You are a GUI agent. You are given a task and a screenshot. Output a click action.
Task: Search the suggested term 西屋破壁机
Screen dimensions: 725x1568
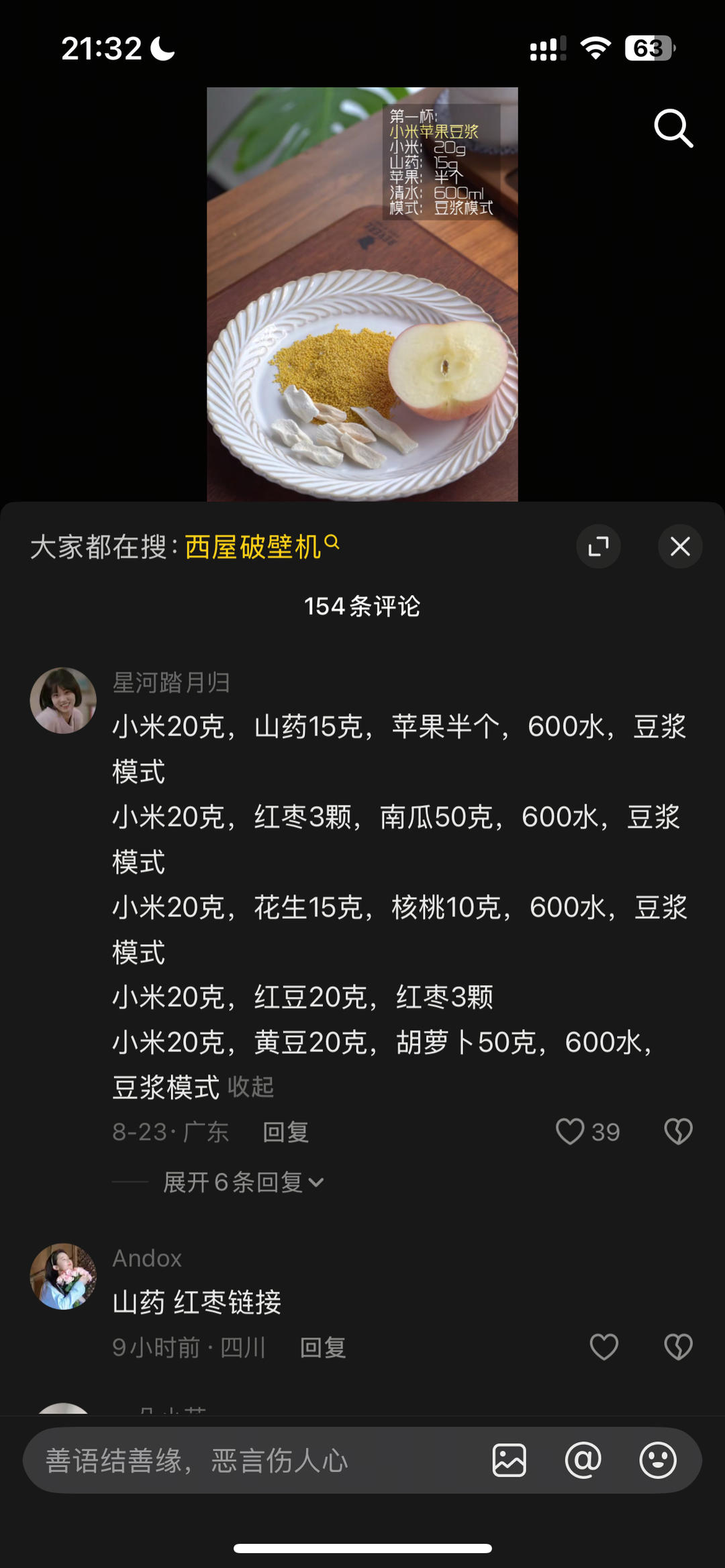254,547
